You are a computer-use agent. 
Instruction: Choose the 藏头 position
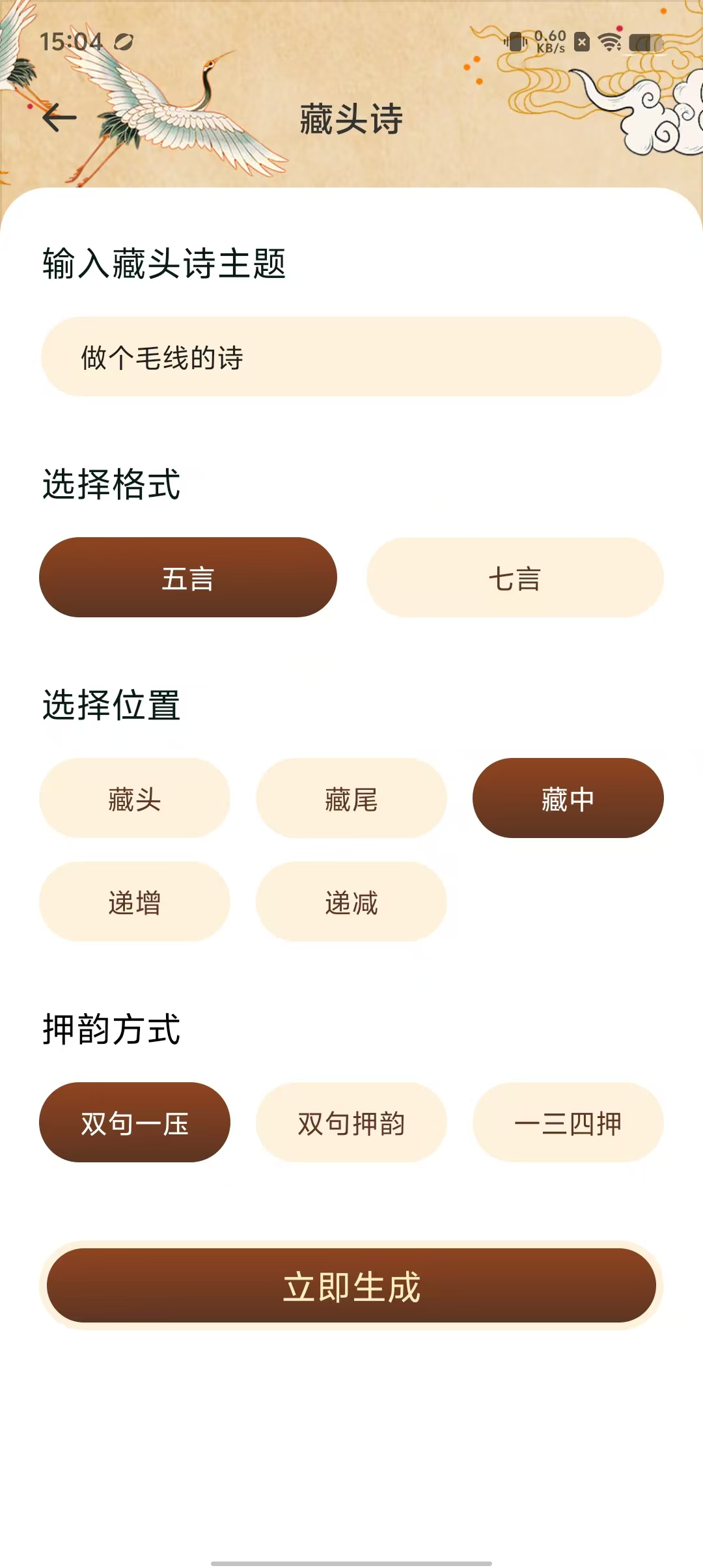click(x=135, y=798)
